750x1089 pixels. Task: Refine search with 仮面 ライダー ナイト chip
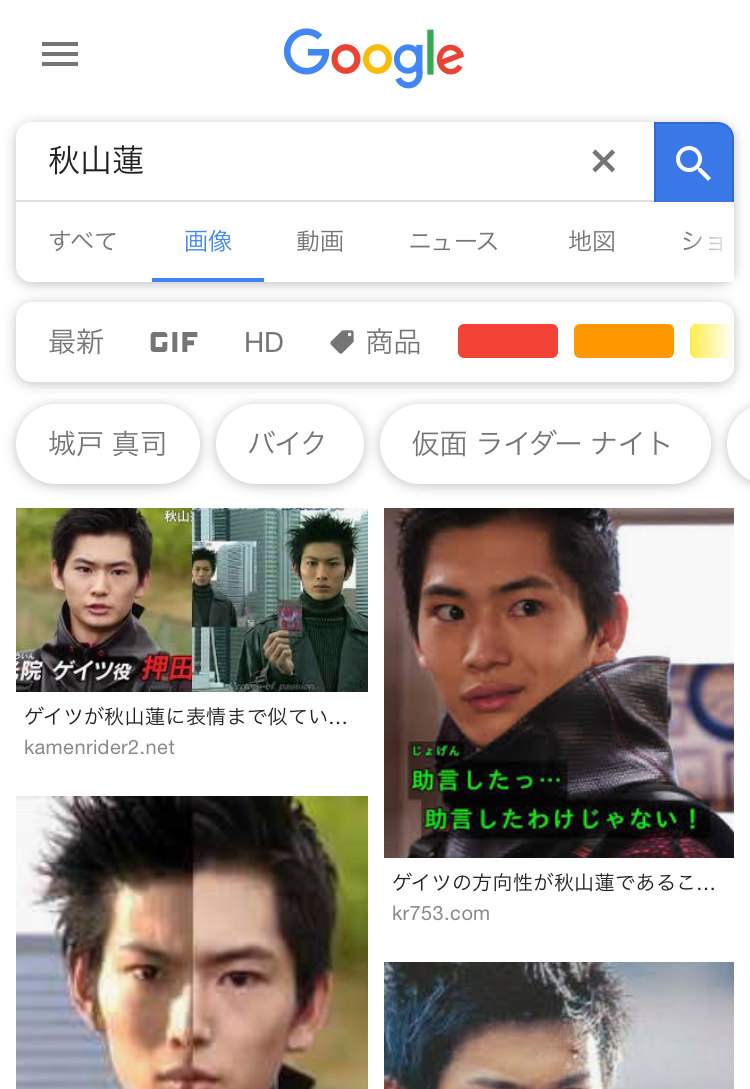(544, 444)
